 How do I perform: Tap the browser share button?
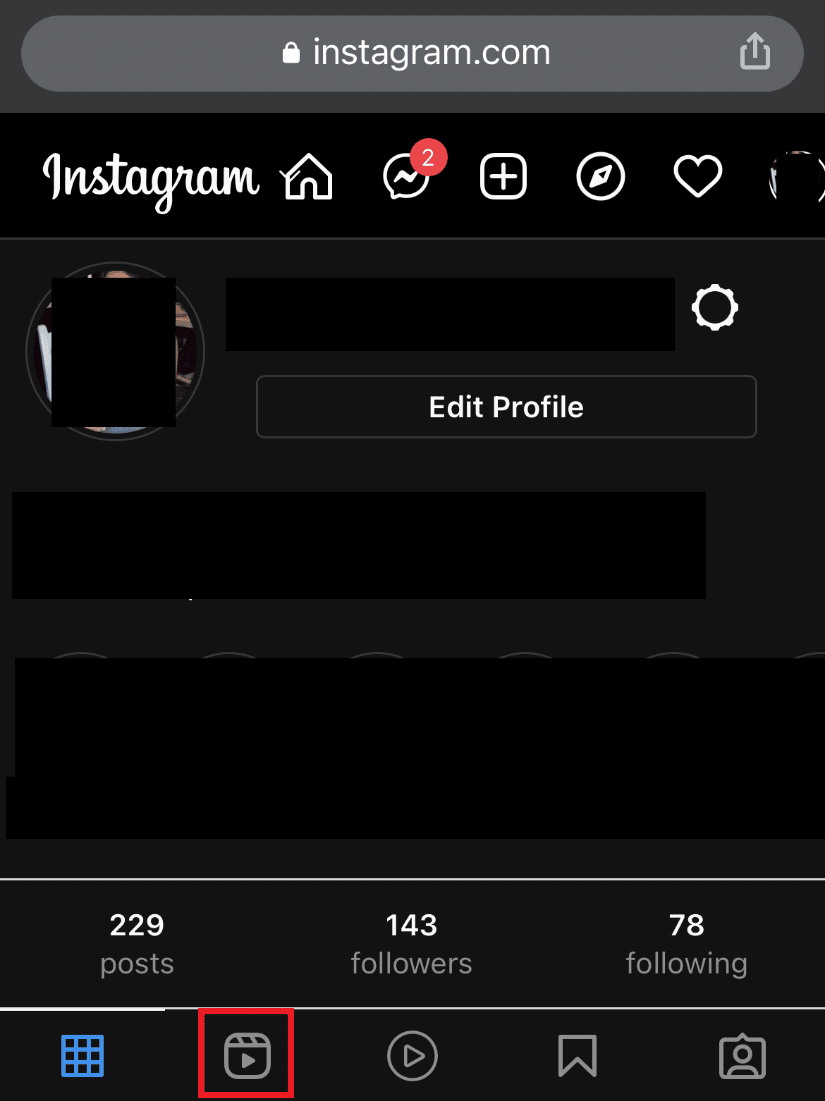[x=755, y=52]
